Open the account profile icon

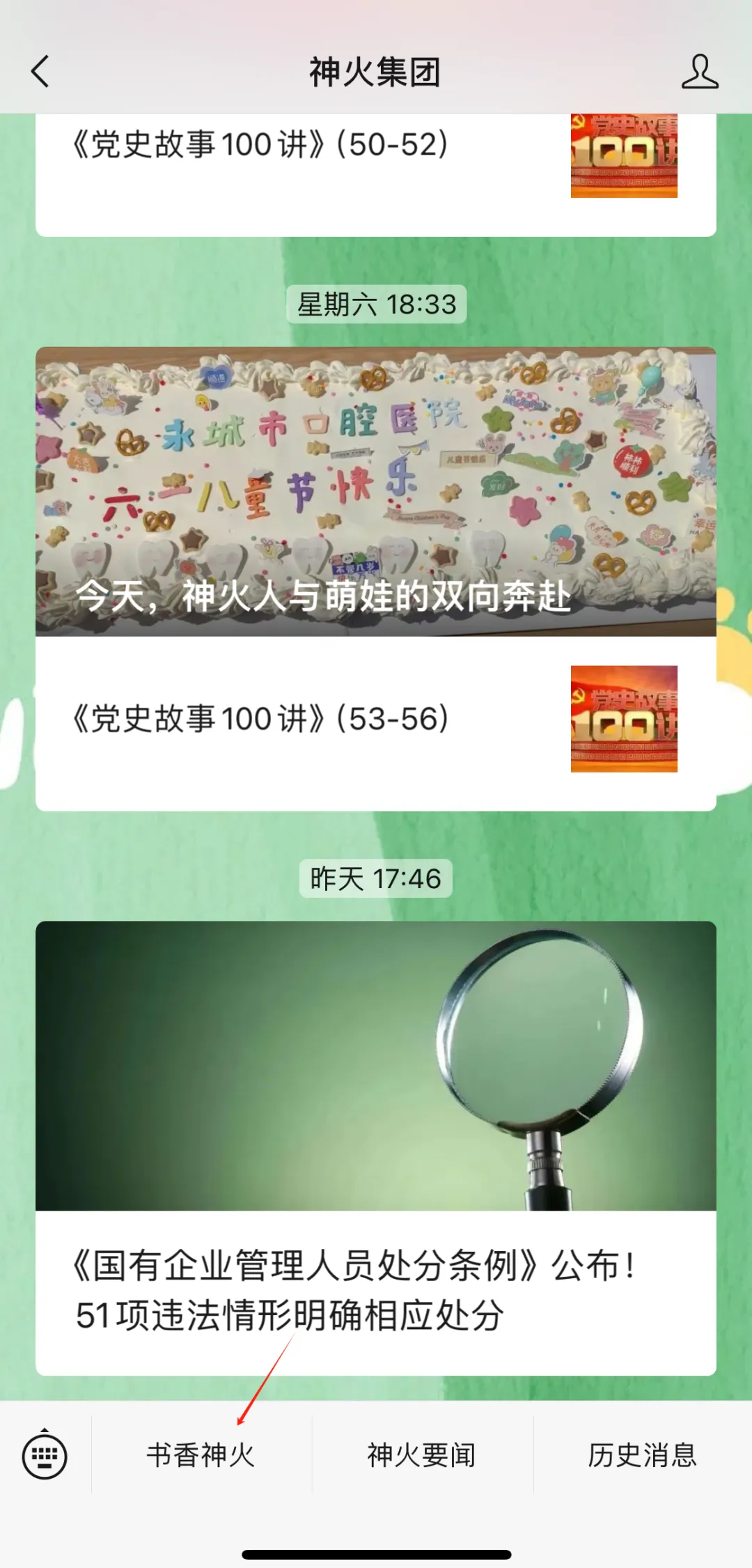coord(699,72)
